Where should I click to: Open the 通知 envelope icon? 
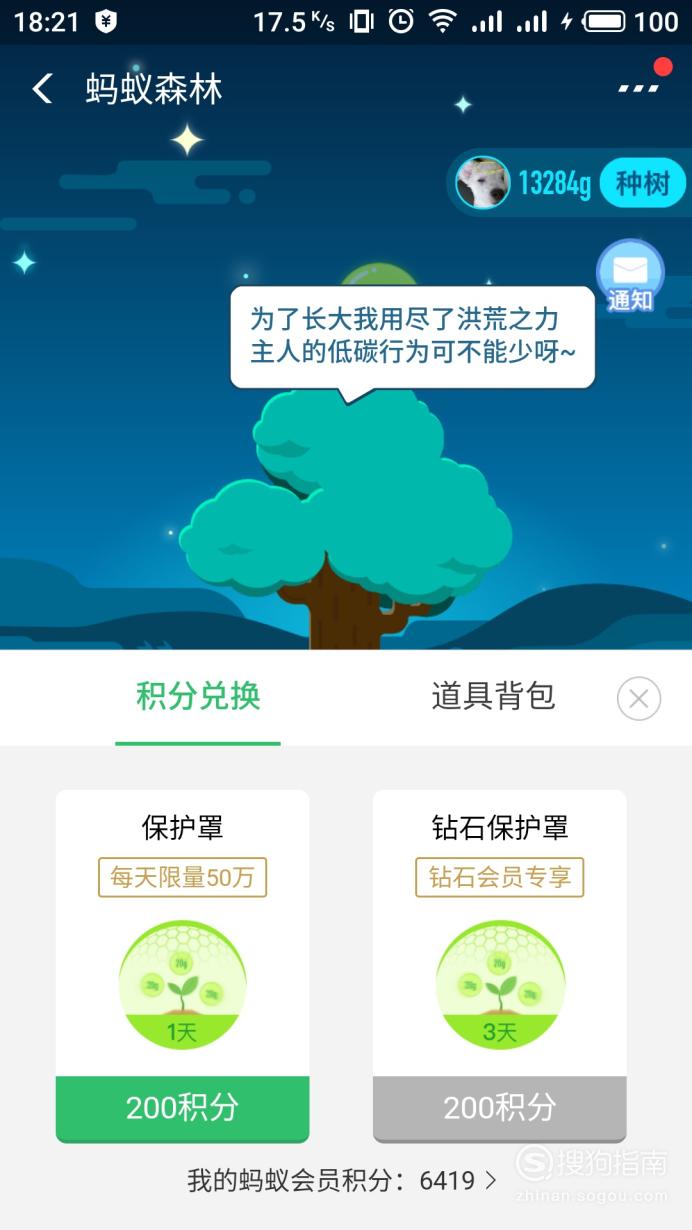(630, 274)
